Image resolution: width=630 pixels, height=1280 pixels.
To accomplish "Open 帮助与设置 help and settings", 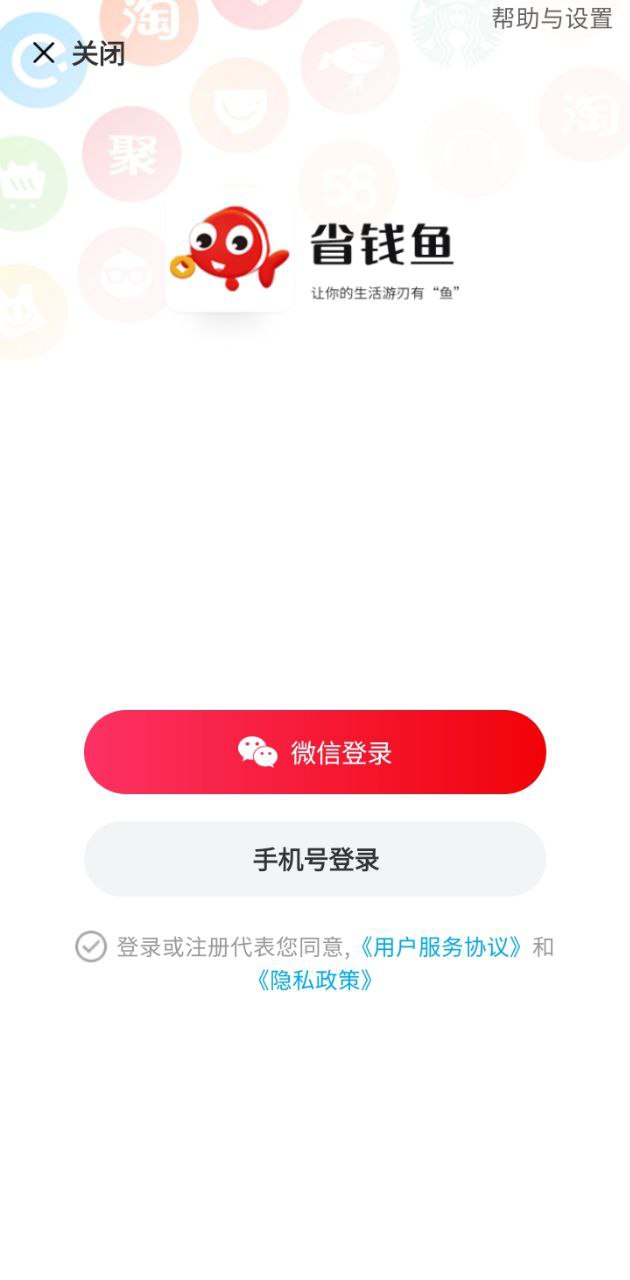I will click(551, 18).
